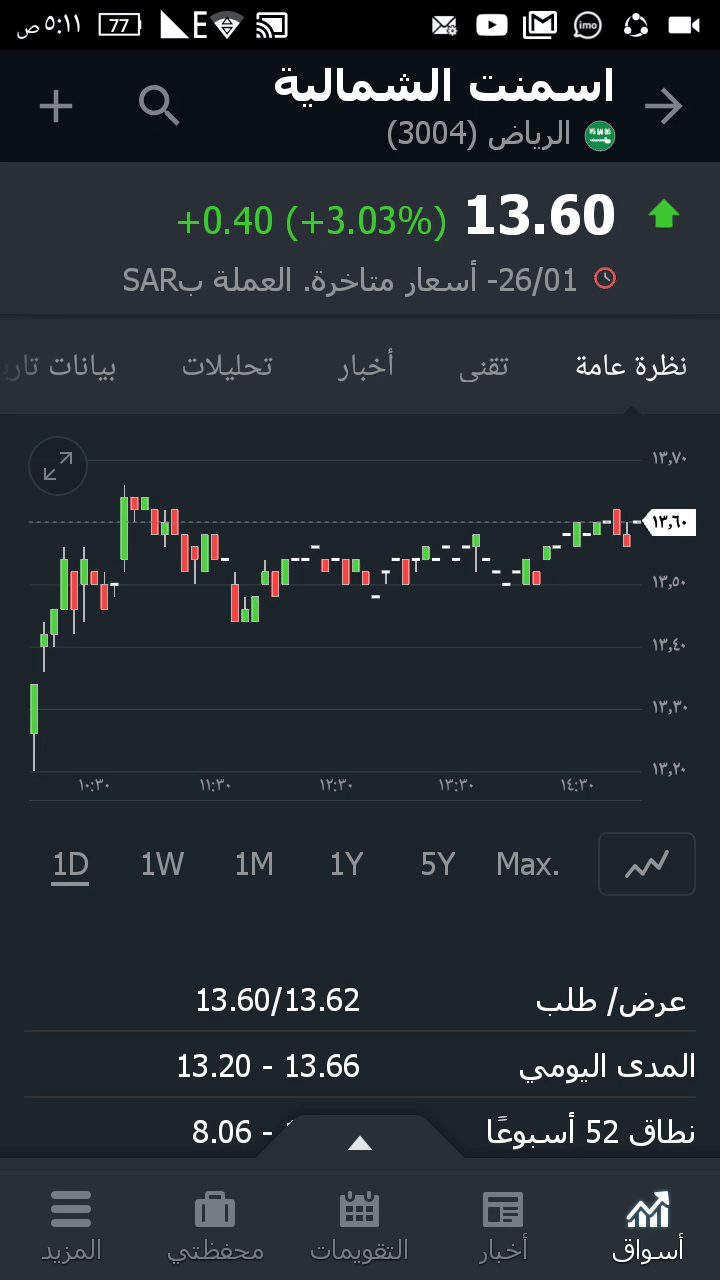
Task: Show the 5Y chart range
Action: pyautogui.click(x=438, y=864)
